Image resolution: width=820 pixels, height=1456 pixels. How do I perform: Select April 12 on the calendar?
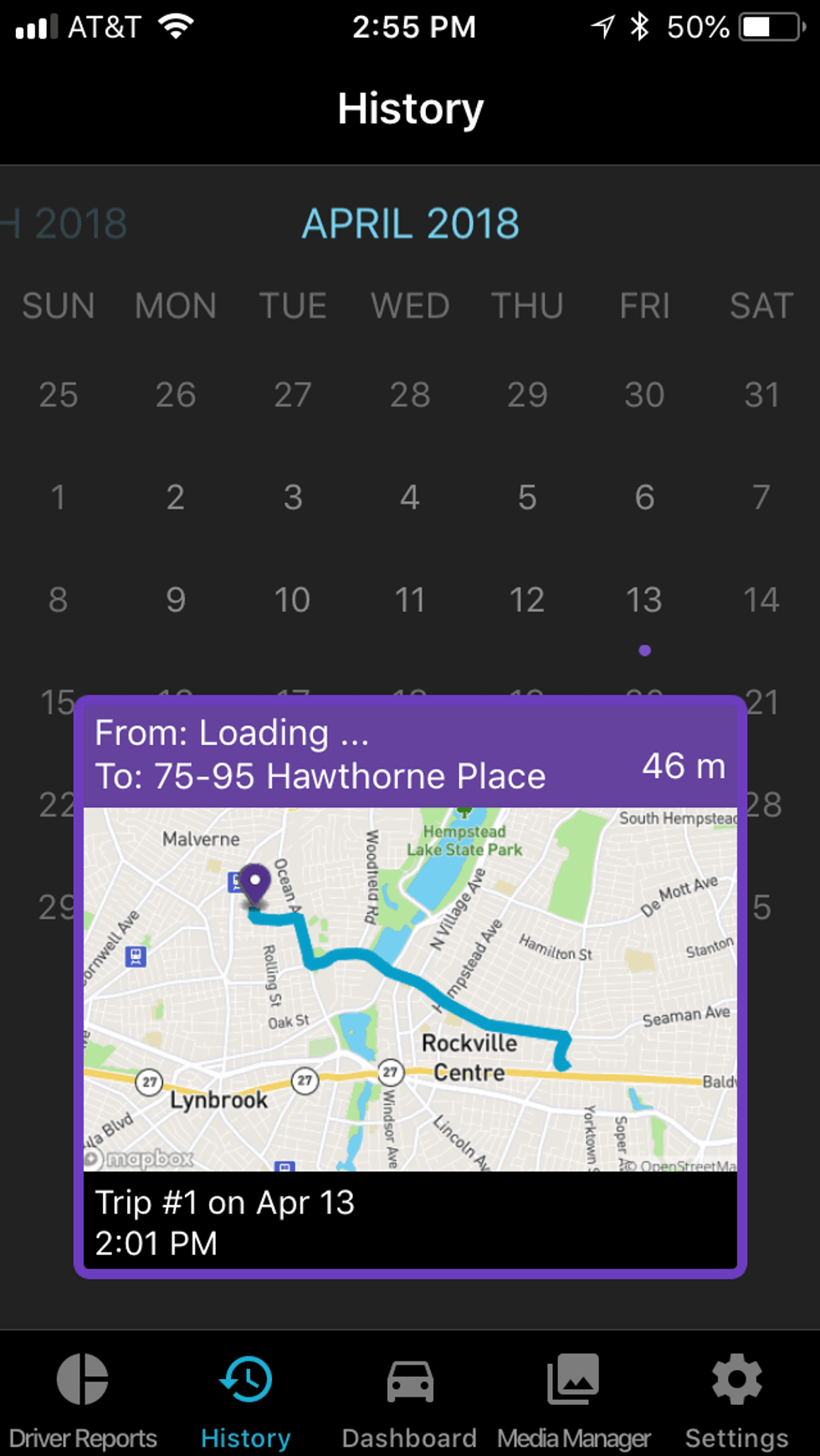526,600
